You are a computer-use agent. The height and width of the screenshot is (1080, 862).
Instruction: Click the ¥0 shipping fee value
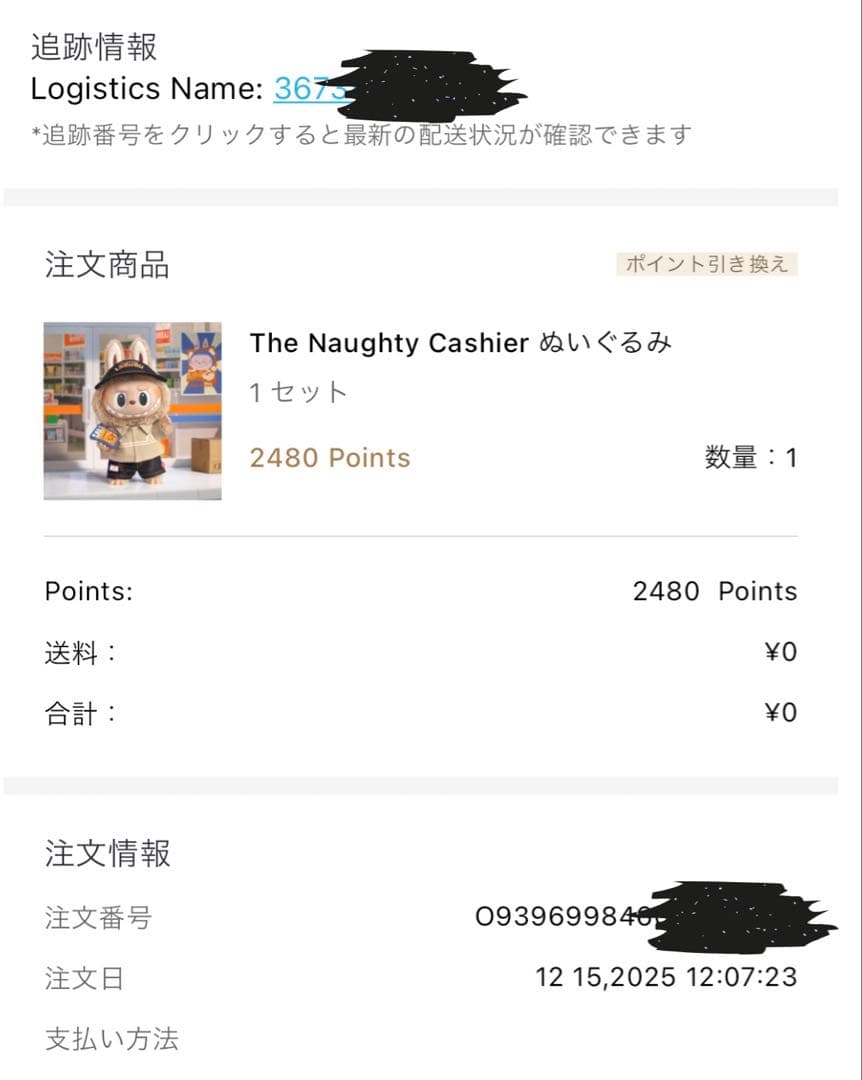click(782, 651)
